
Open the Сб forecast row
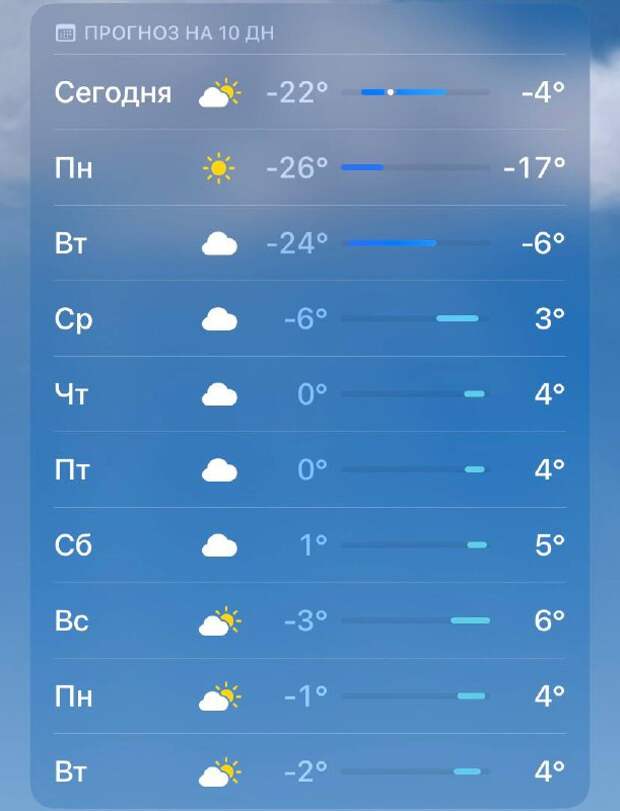pyautogui.click(x=310, y=545)
